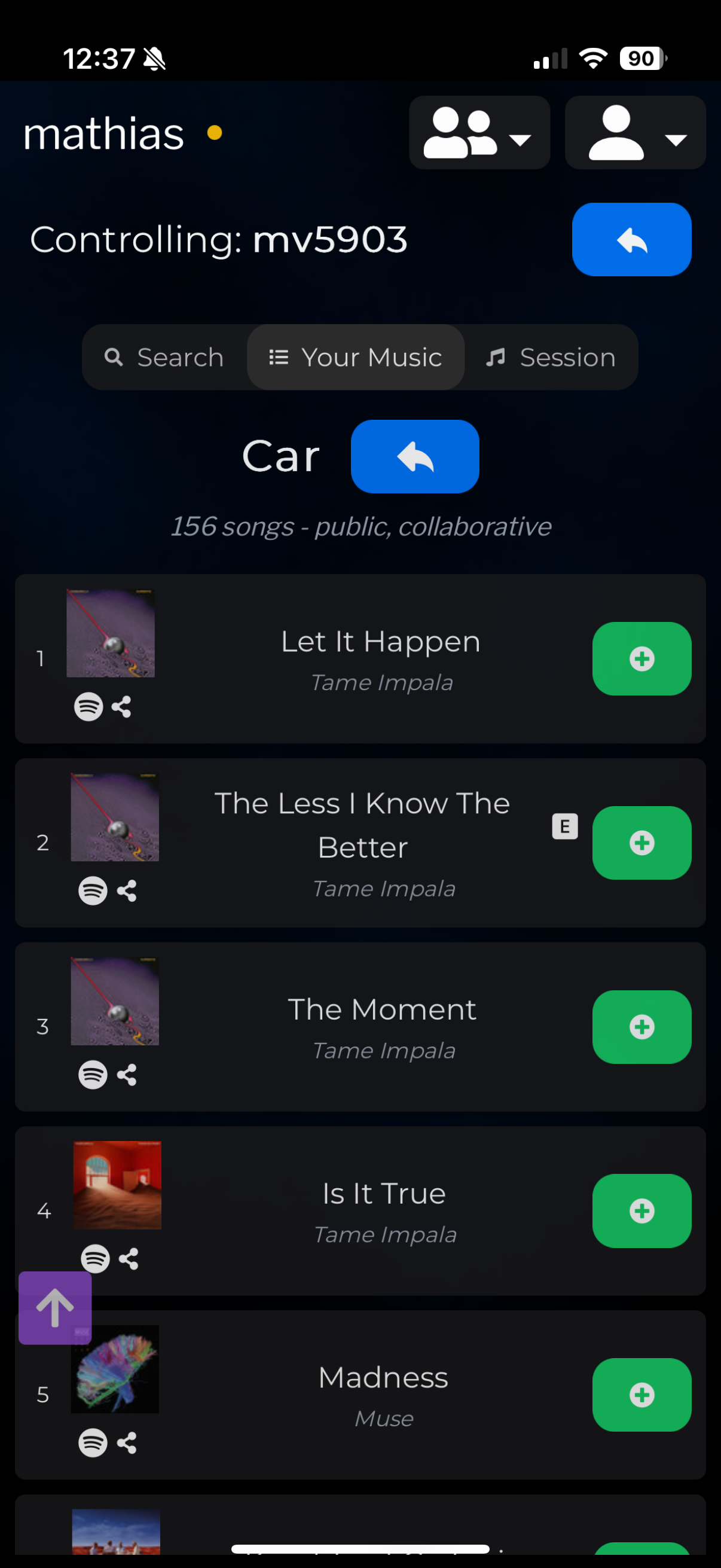Go back from the Car playlist
721x1568 pixels.
coord(415,456)
